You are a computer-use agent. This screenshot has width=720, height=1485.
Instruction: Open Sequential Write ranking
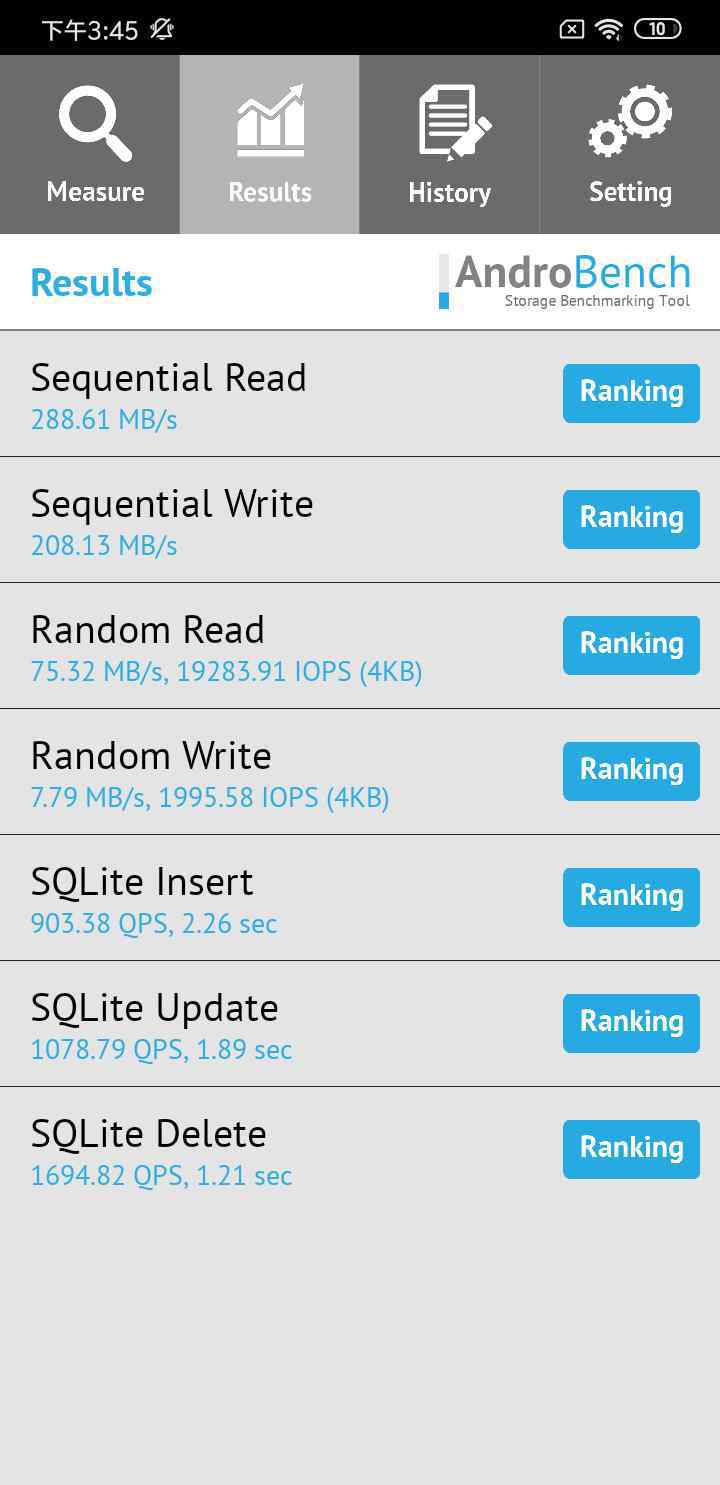point(631,519)
